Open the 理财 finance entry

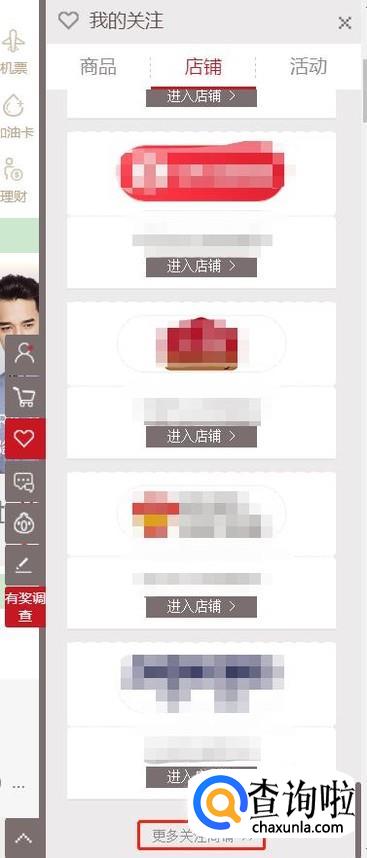click(x=14, y=179)
